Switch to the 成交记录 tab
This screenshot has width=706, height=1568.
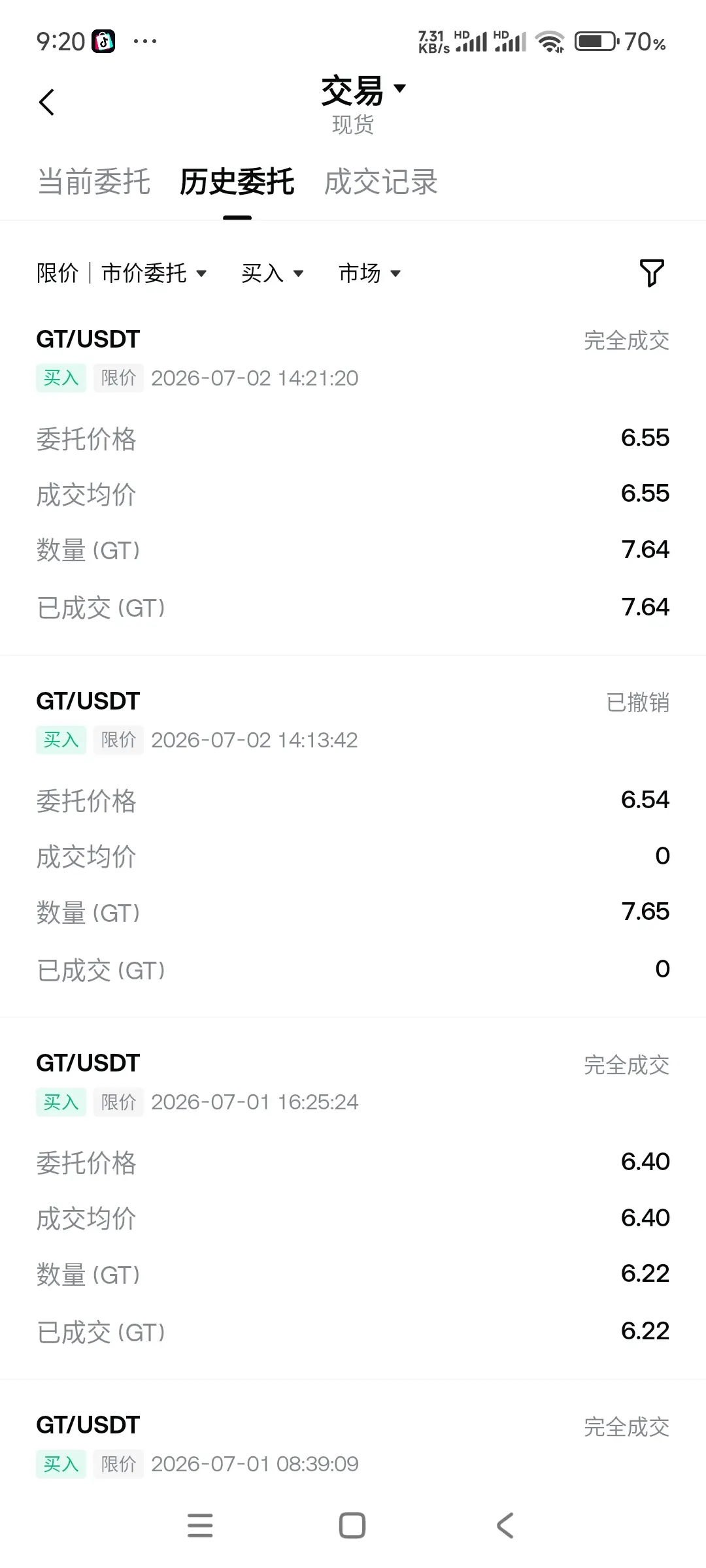(381, 182)
